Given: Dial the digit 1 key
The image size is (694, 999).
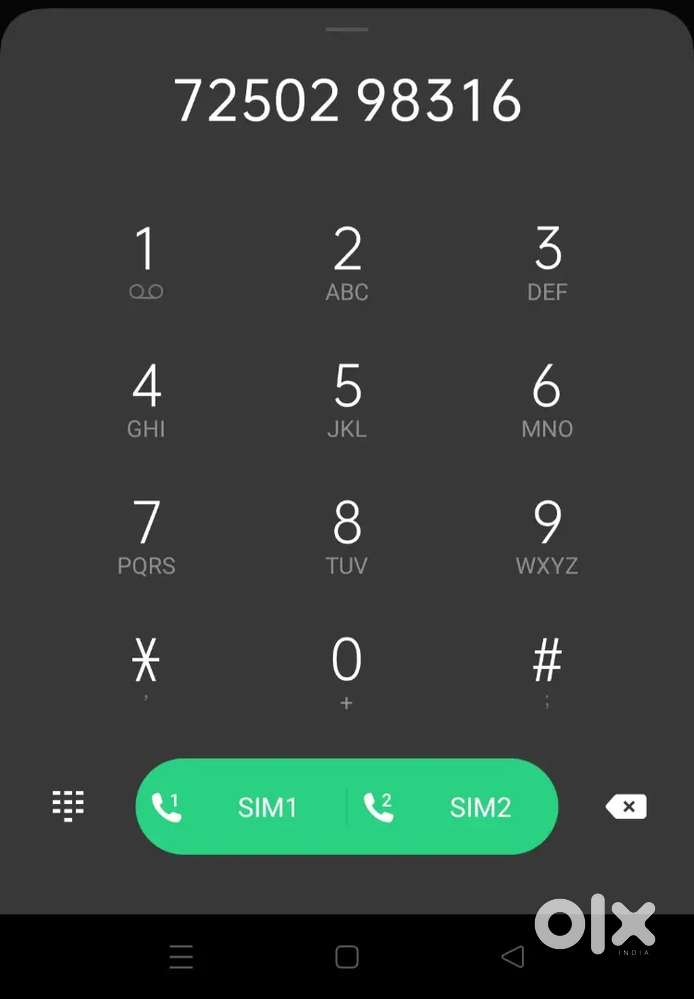Looking at the screenshot, I should point(146,260).
